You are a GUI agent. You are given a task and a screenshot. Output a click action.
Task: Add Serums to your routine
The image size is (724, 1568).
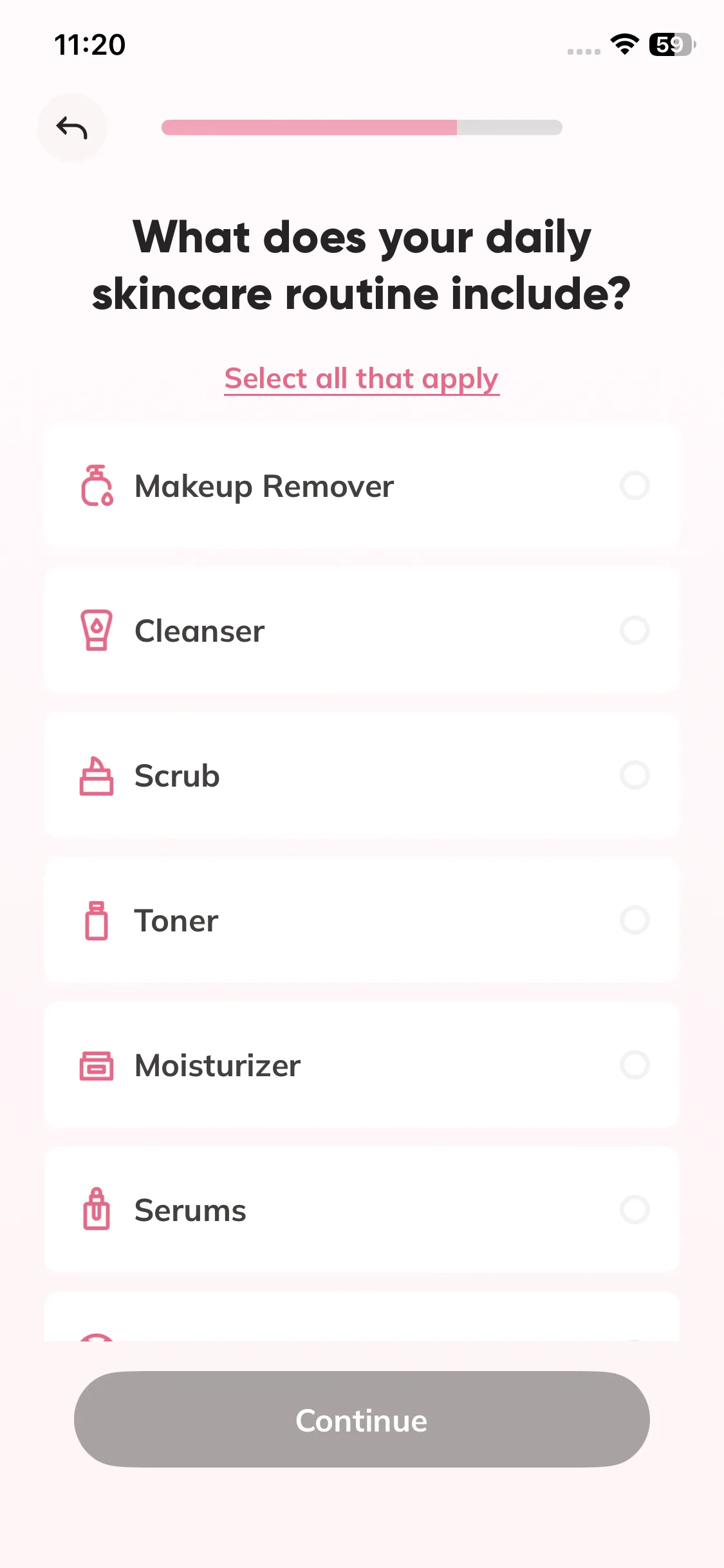(x=362, y=1210)
